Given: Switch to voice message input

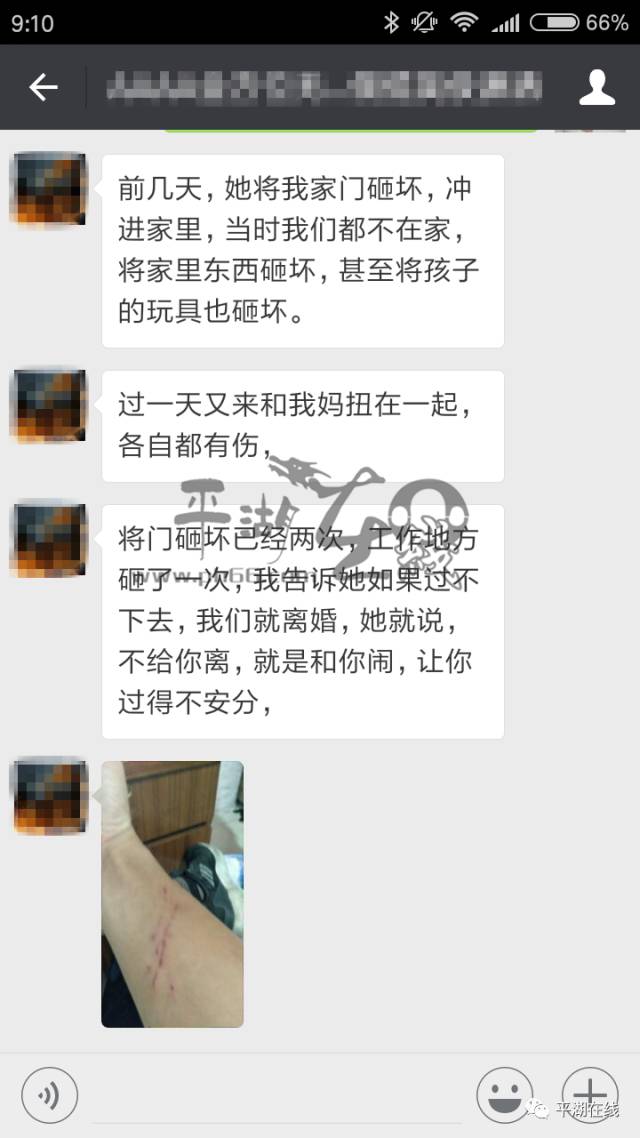Looking at the screenshot, I should point(49,1097).
